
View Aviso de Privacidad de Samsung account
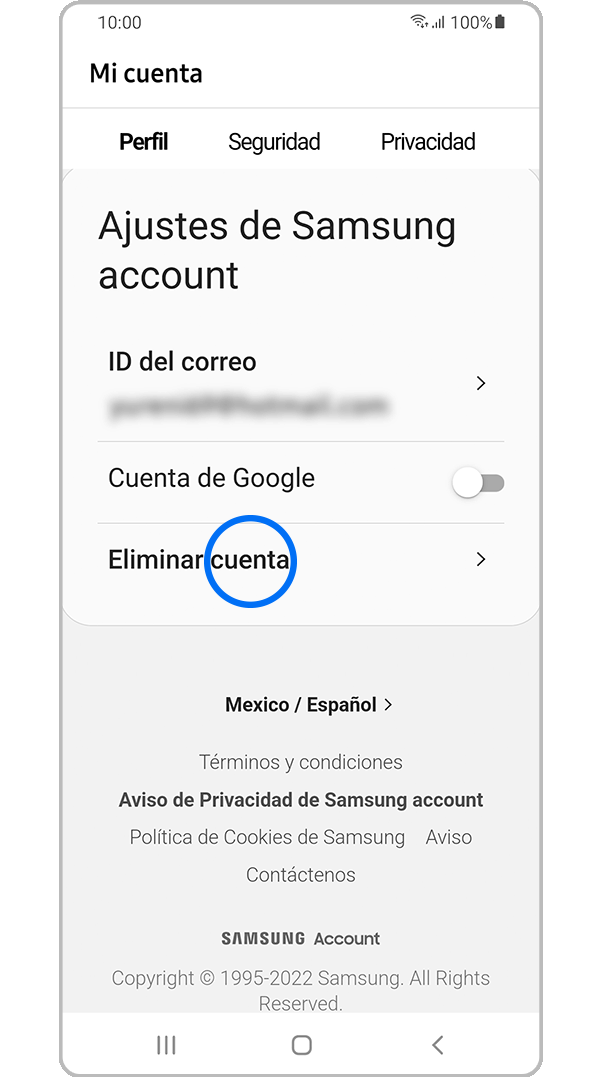(300, 800)
